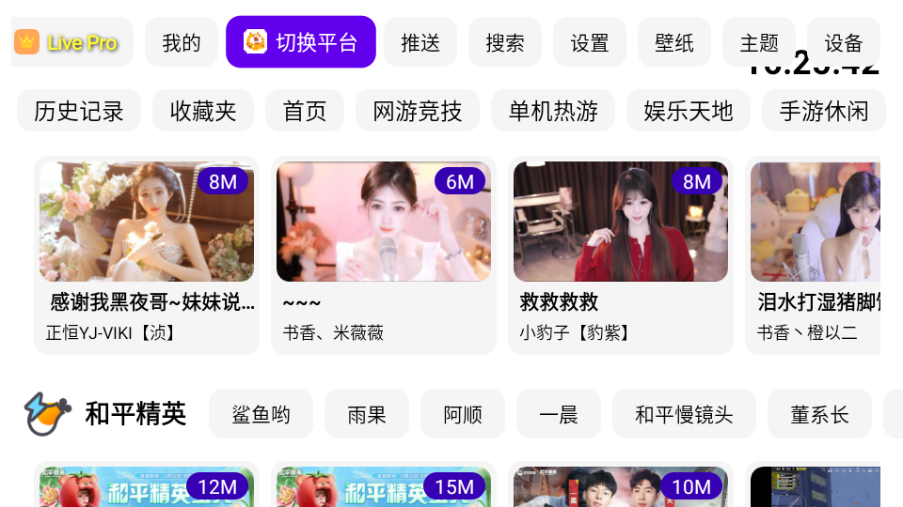
Task: Switch to the 收藏夹 tab
Action: pyautogui.click(x=203, y=111)
